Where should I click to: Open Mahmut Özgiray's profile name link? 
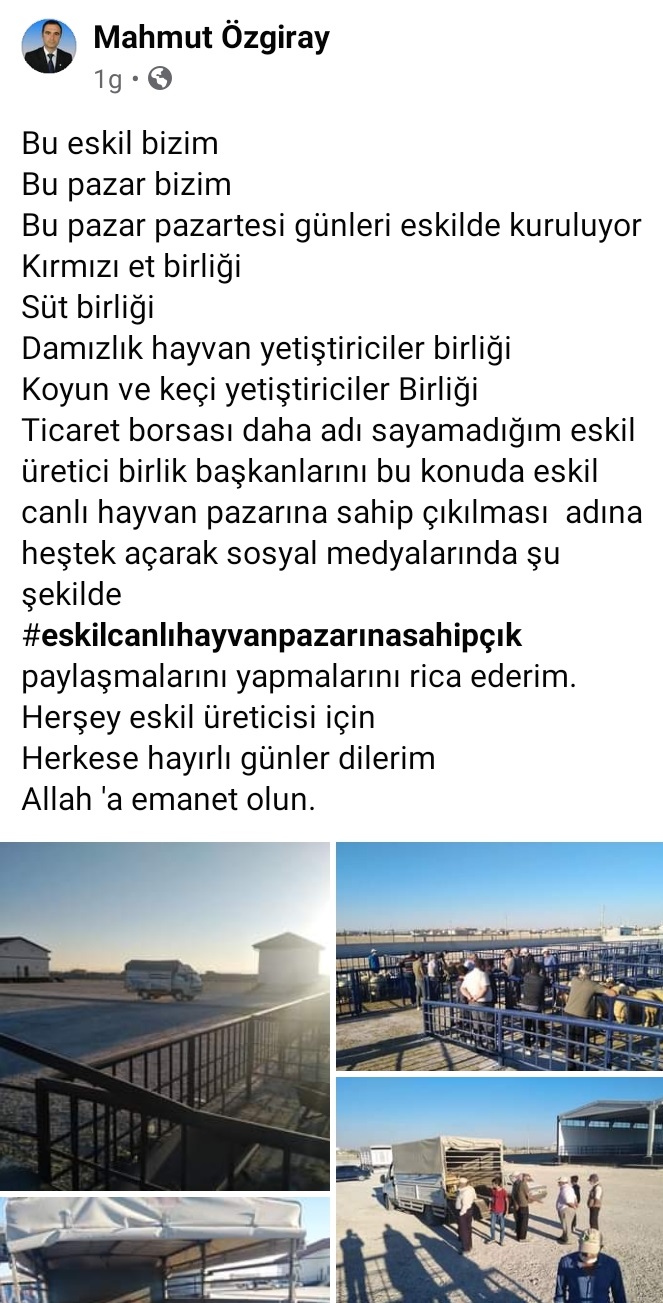coord(211,38)
